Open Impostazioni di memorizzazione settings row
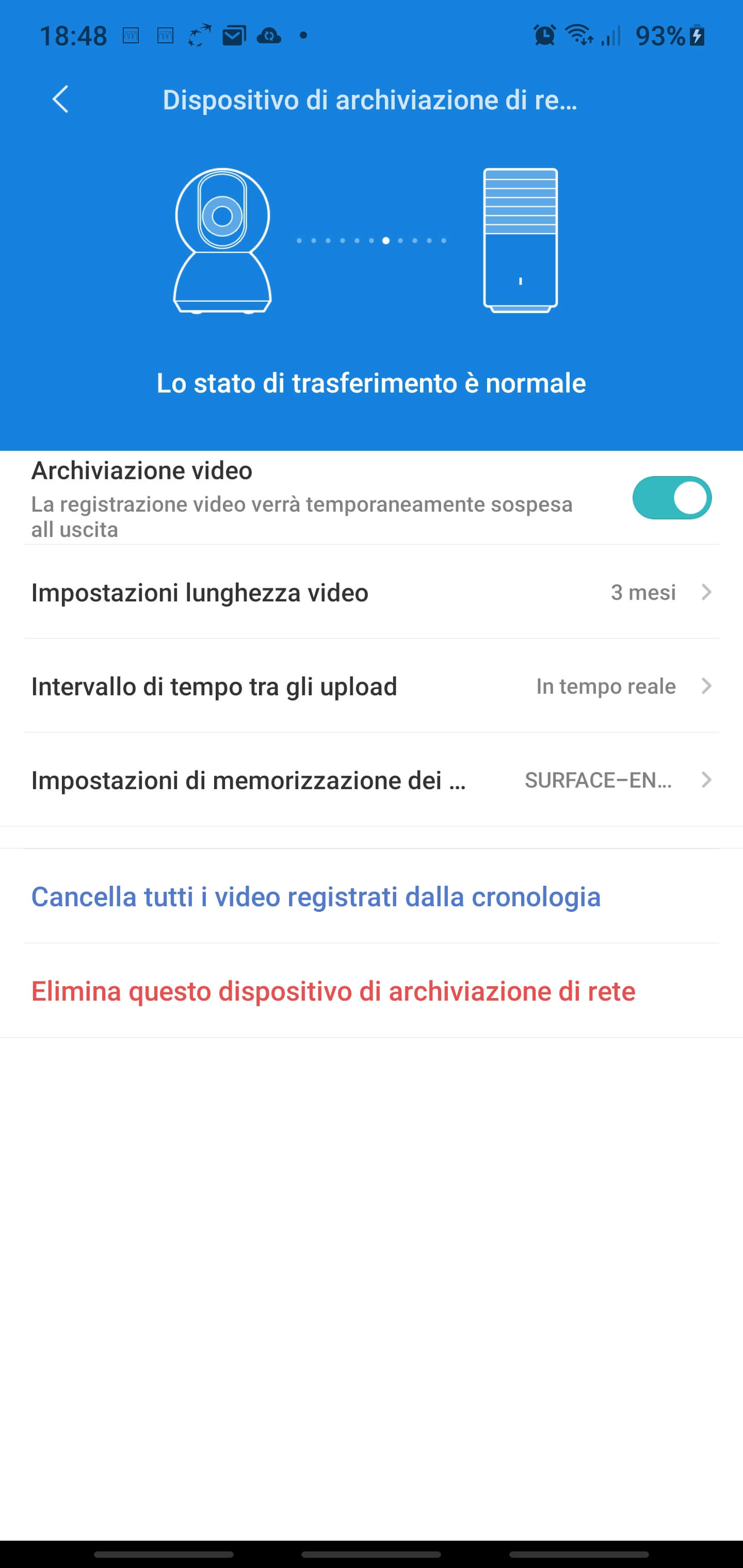This screenshot has width=743, height=1568. click(x=371, y=780)
